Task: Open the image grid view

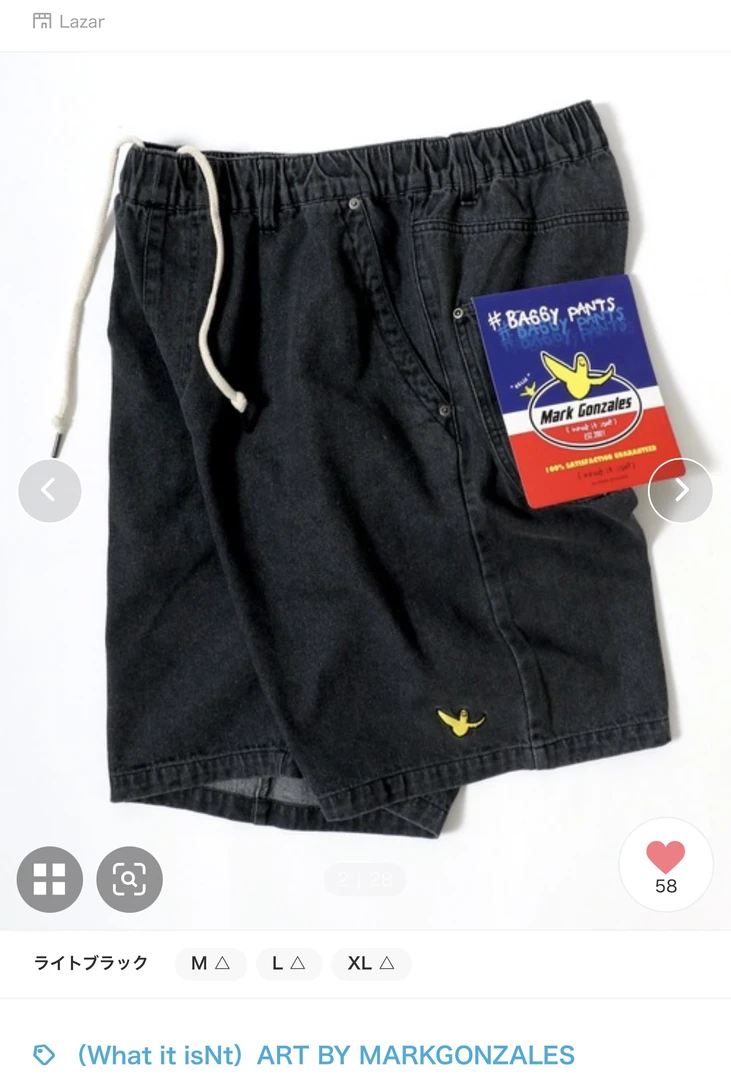Action: tap(49, 879)
